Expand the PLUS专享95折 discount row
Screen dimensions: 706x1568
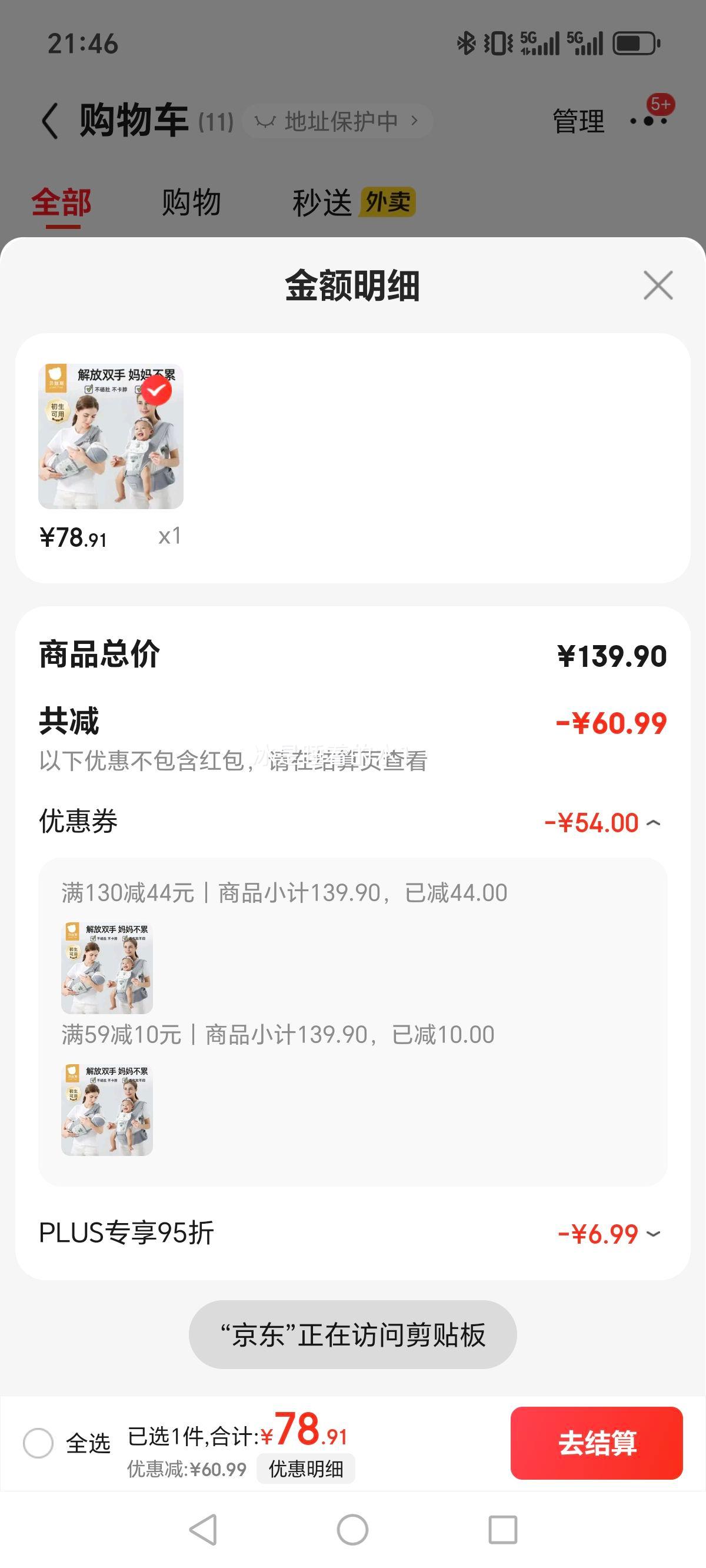coord(653,1234)
